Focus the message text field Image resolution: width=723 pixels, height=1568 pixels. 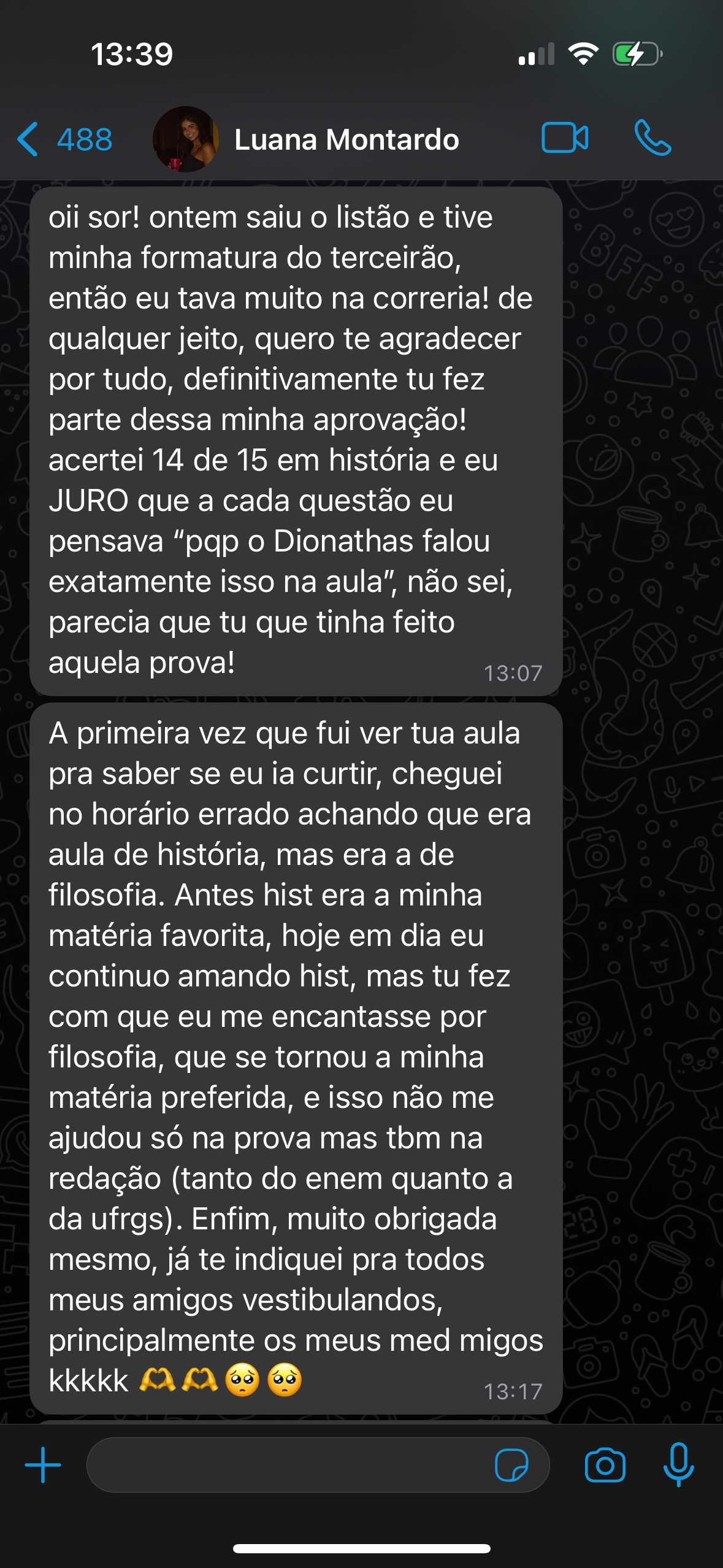(x=288, y=1465)
